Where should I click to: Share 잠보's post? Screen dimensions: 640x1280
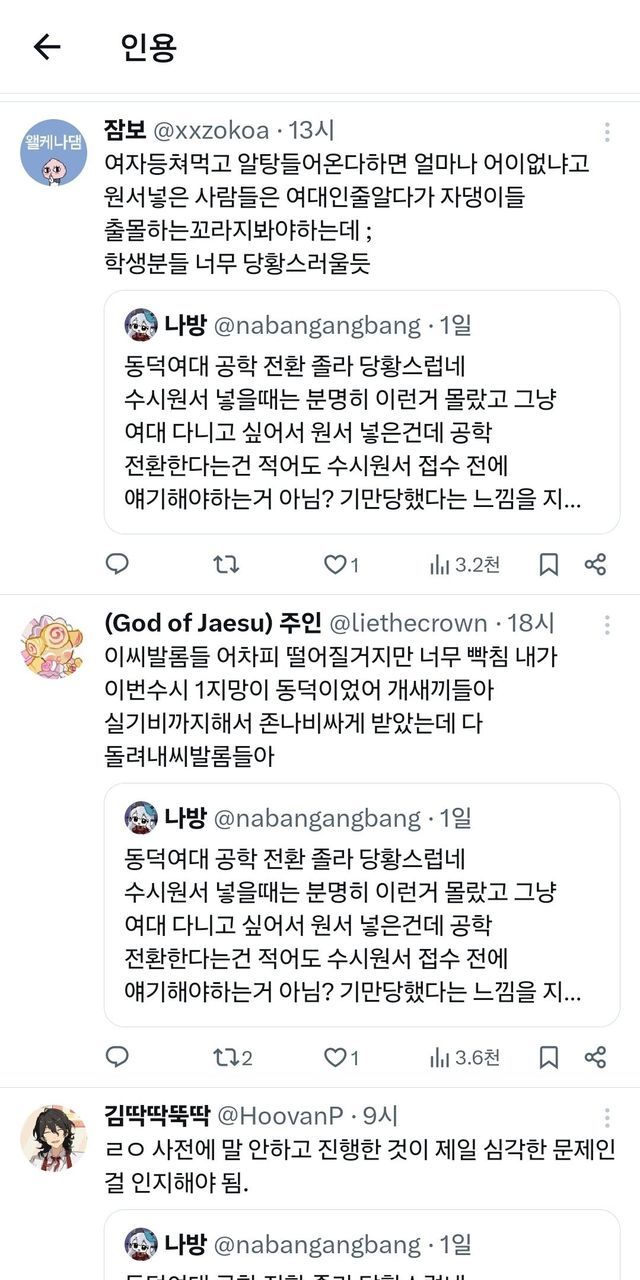pyautogui.click(x=595, y=565)
